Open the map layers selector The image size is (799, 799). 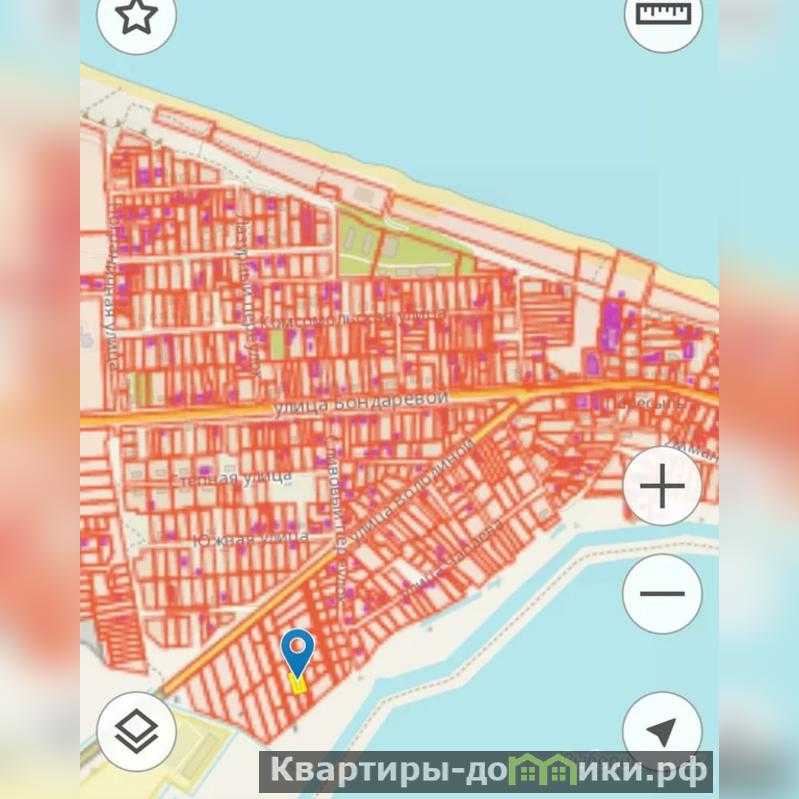[x=137, y=731]
